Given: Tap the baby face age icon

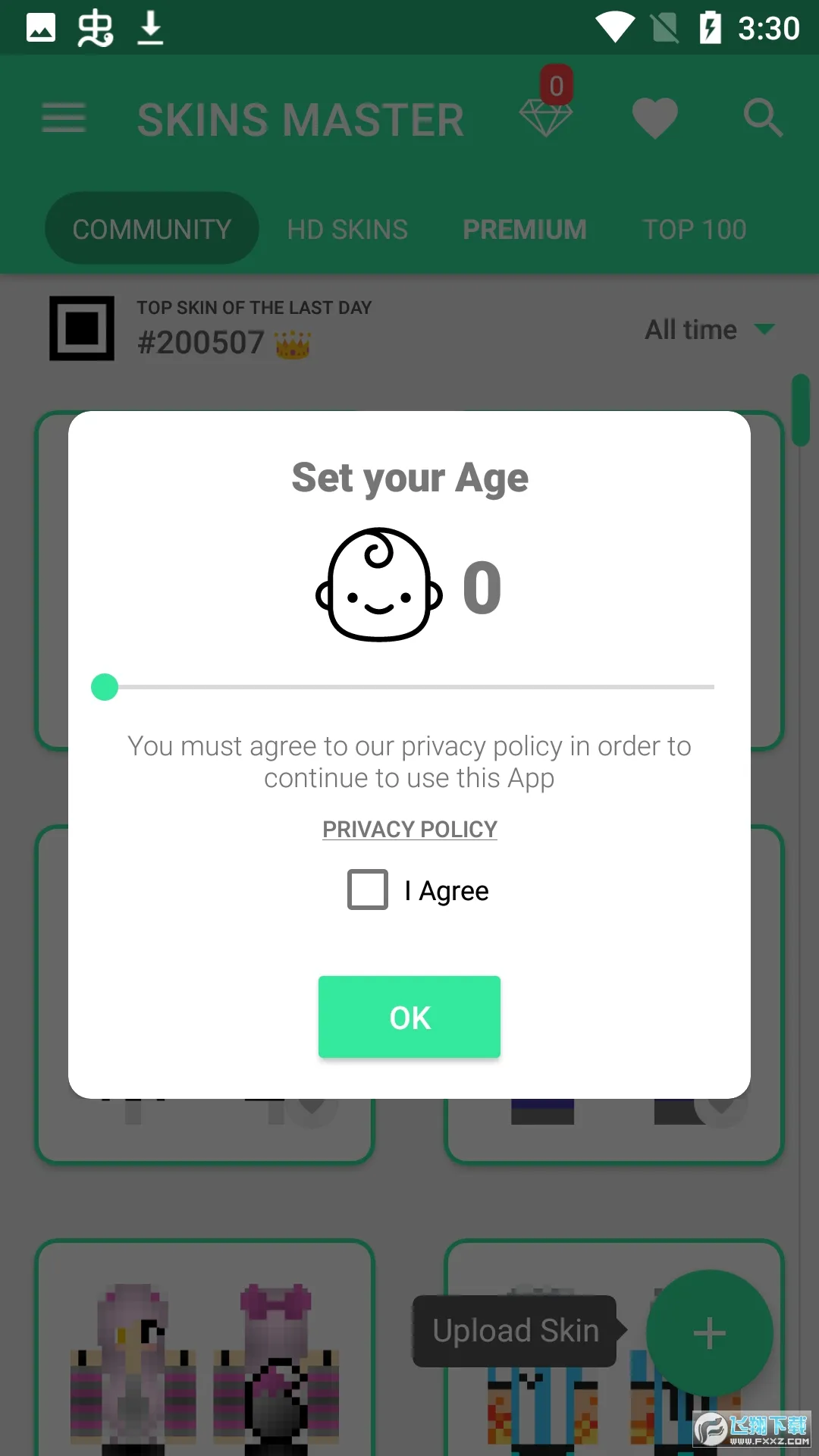Looking at the screenshot, I should 378,588.
